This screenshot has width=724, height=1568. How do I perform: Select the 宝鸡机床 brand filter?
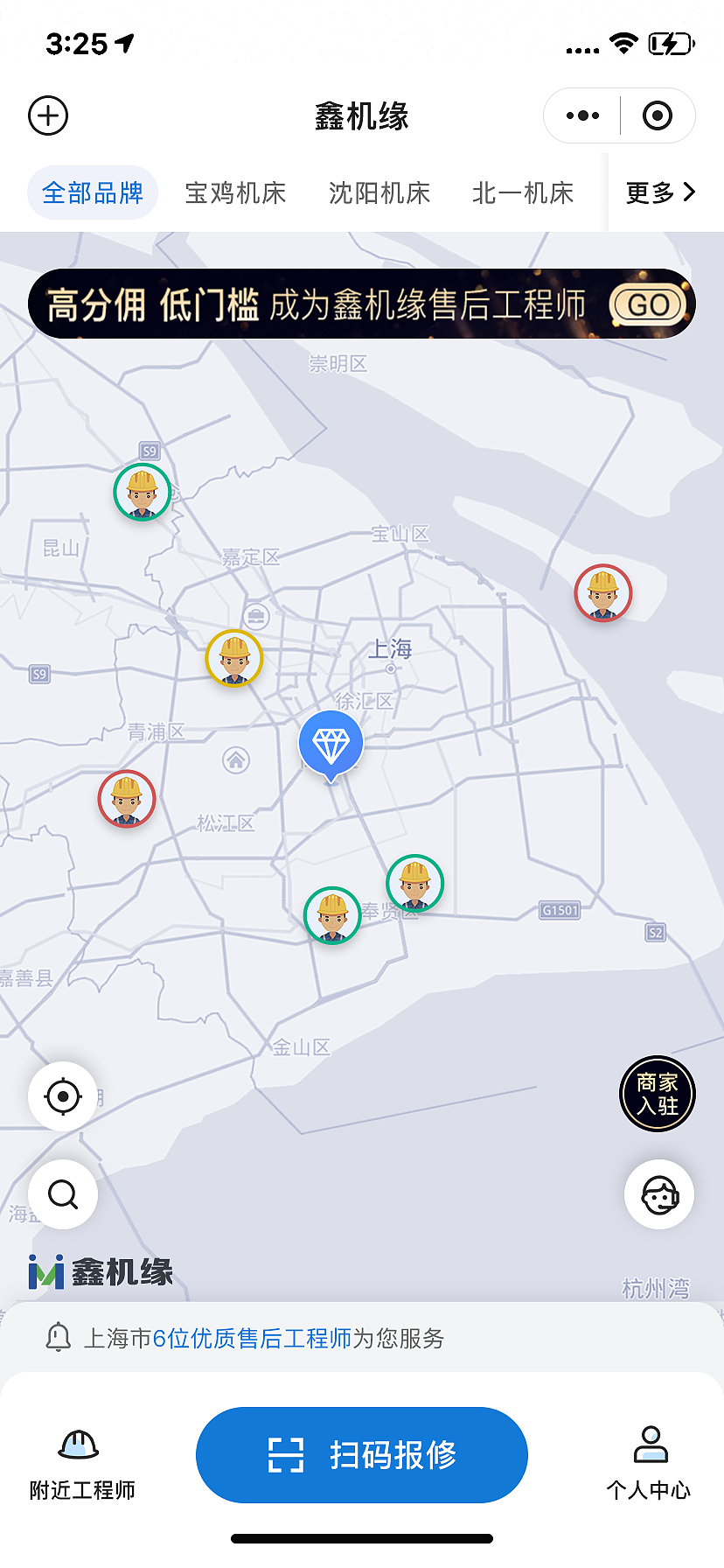click(235, 193)
